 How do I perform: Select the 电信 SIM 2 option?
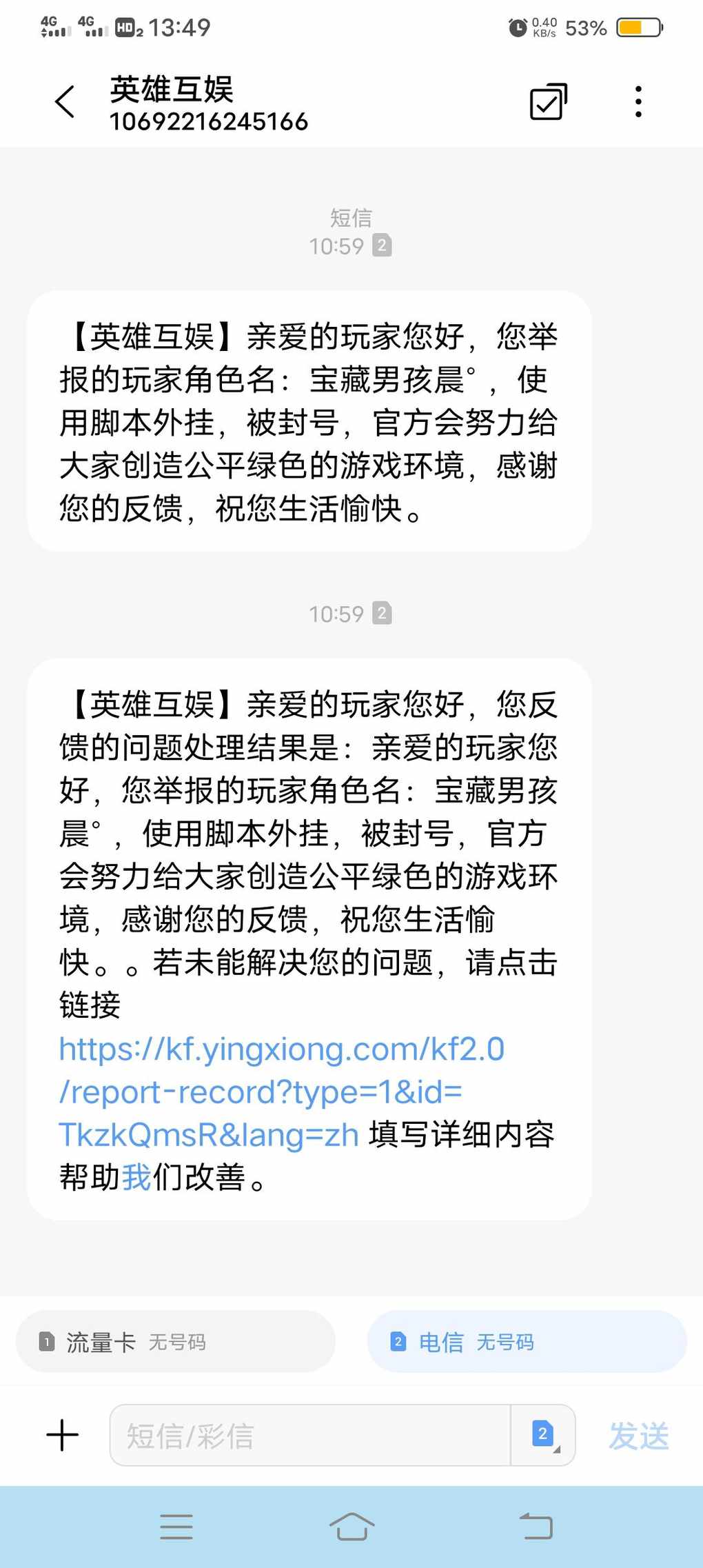[x=527, y=1342]
